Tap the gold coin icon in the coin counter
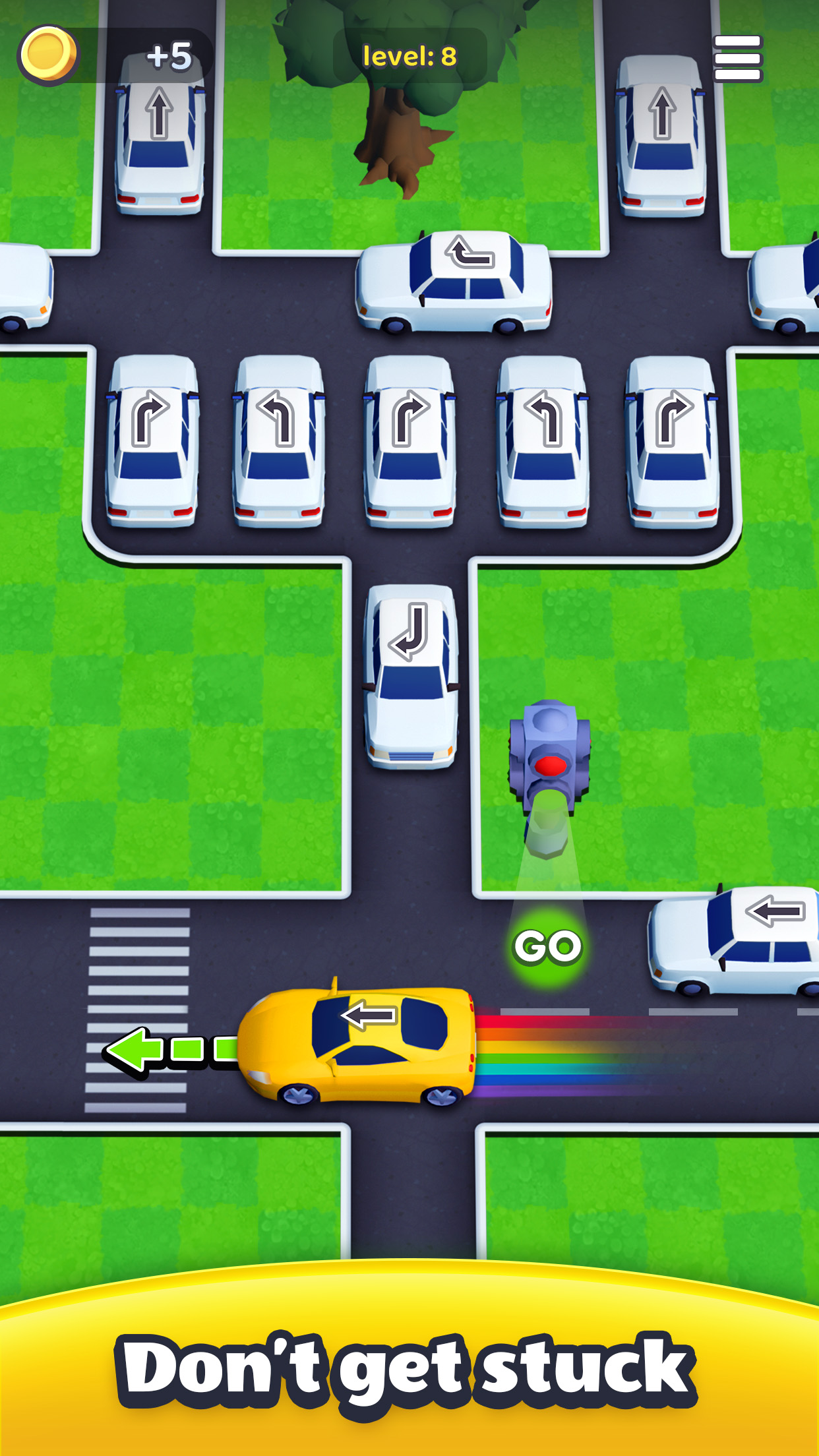This screenshot has width=819, height=1456. [x=47, y=53]
